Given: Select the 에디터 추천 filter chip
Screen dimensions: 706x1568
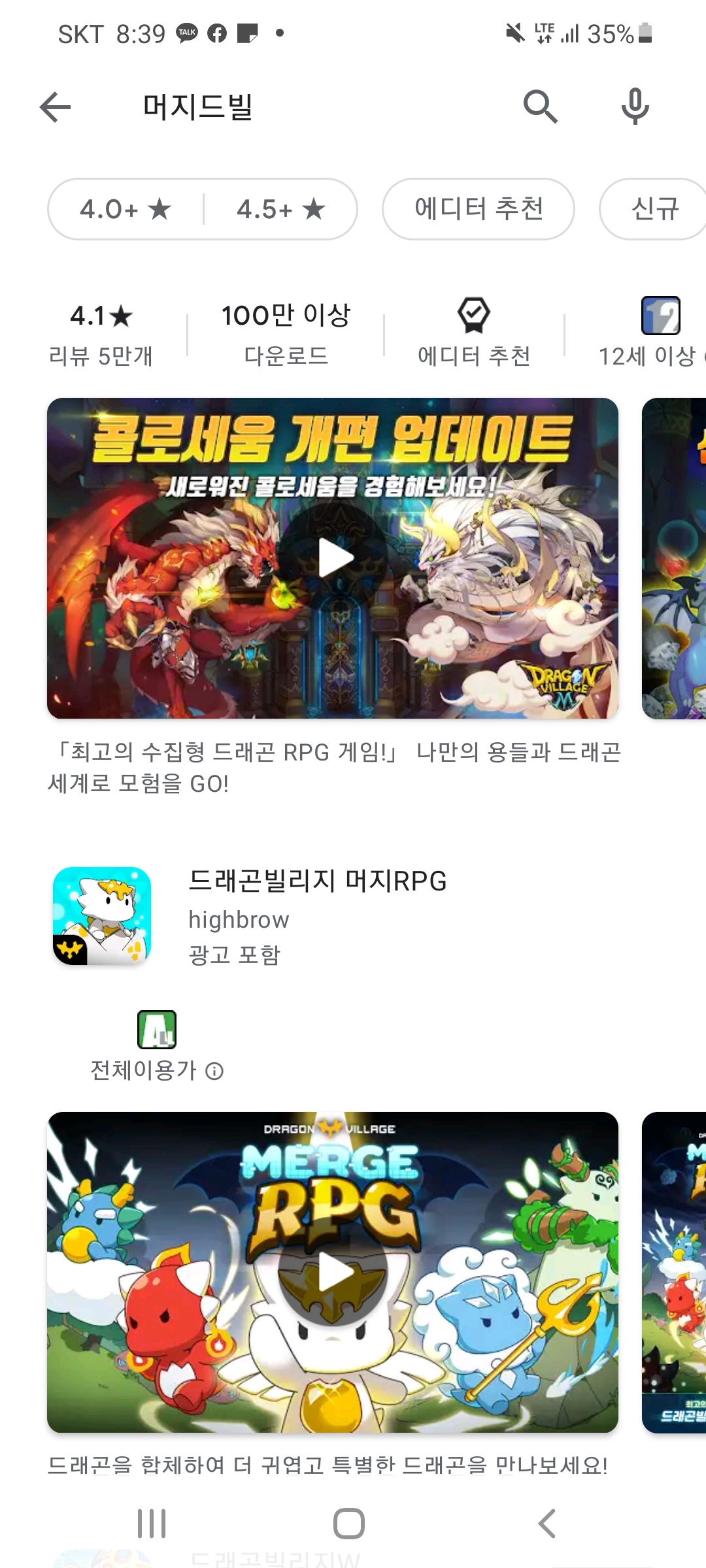Looking at the screenshot, I should [479, 210].
